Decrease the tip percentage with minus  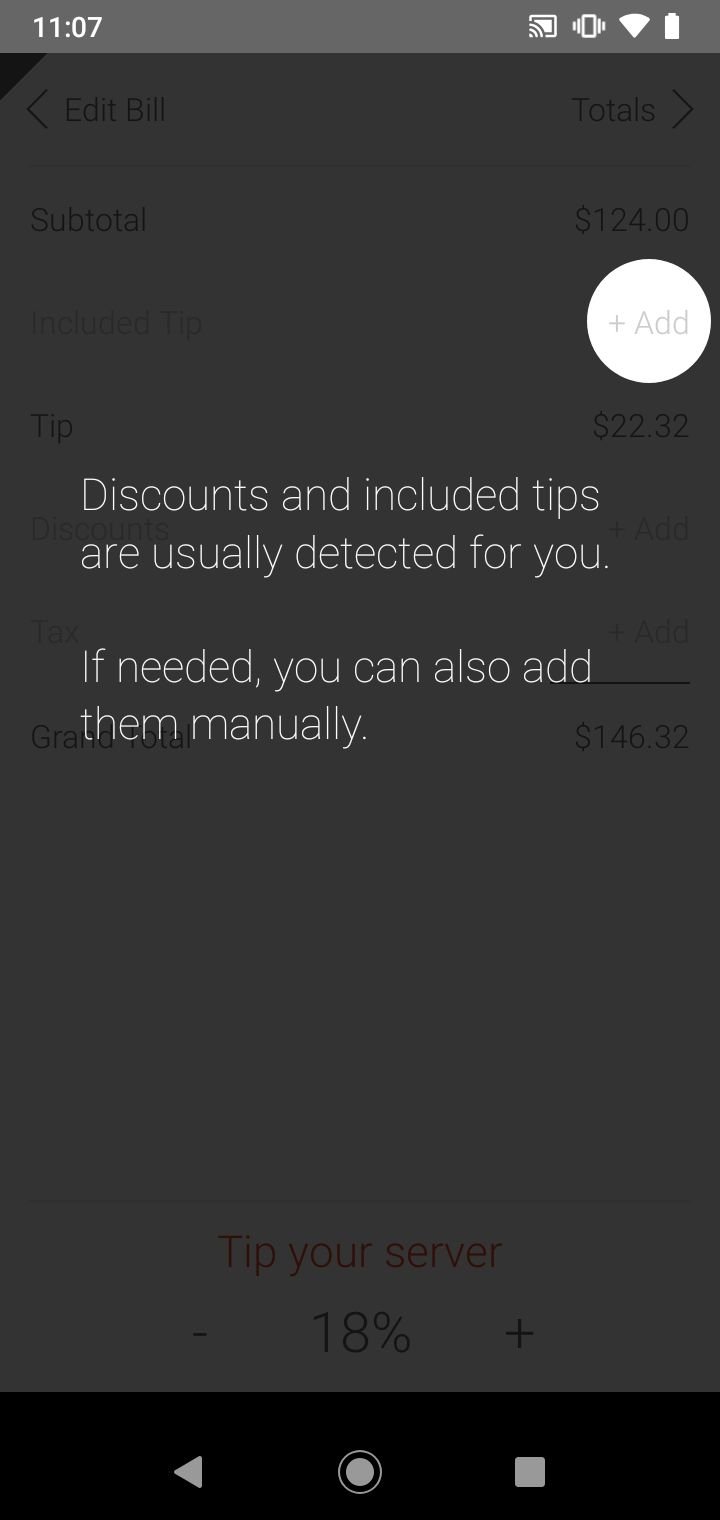point(200,1332)
